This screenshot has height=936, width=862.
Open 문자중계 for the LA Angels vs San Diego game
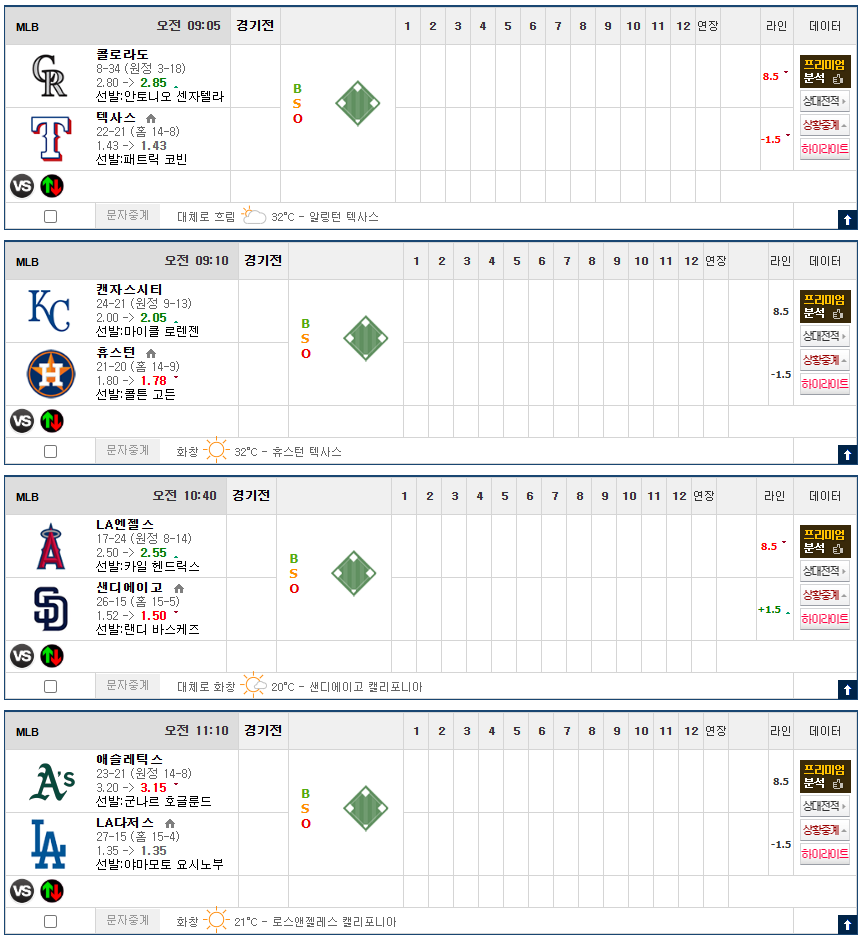tap(127, 685)
